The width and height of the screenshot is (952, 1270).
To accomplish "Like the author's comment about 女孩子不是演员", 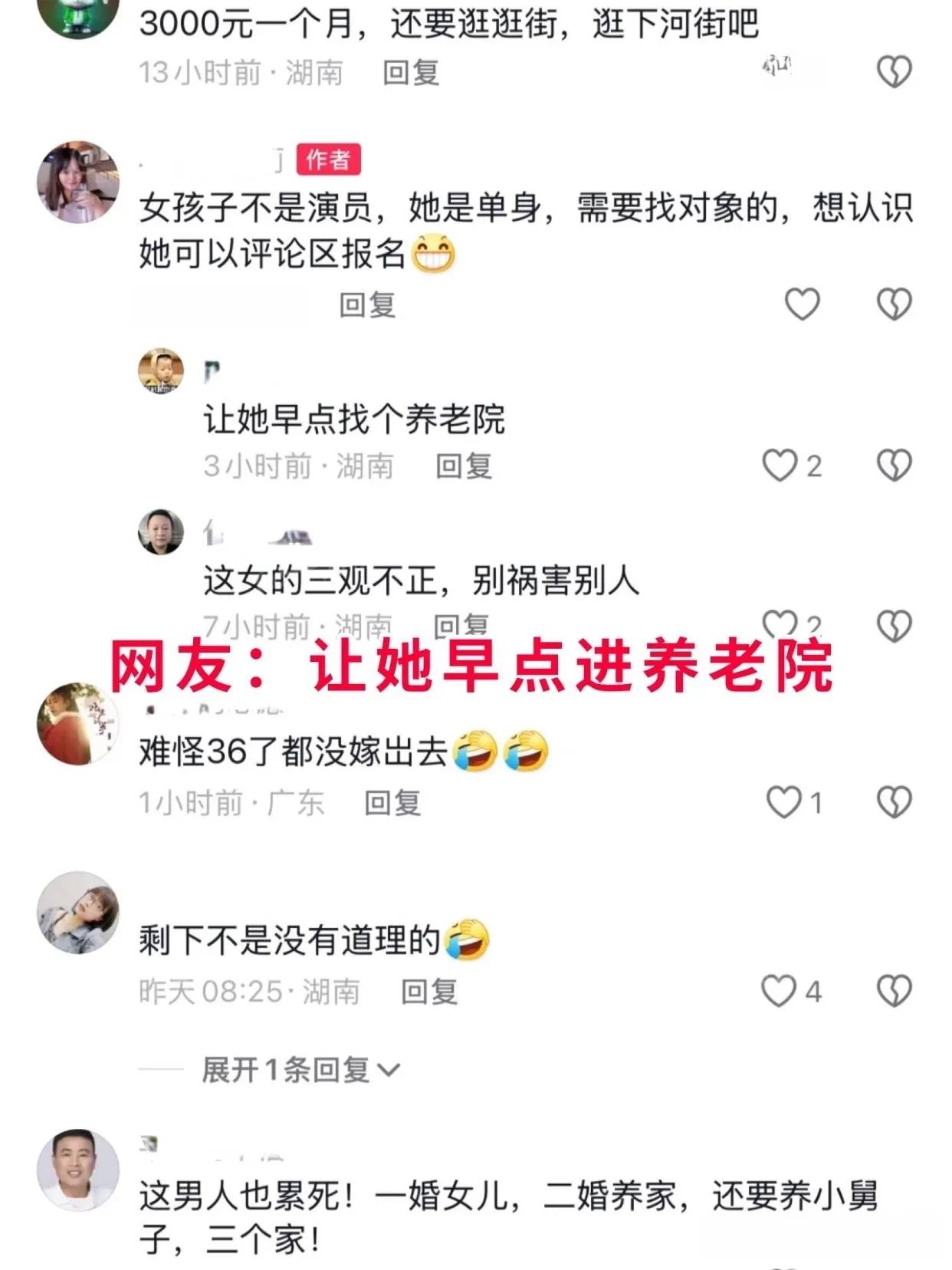I will (802, 304).
